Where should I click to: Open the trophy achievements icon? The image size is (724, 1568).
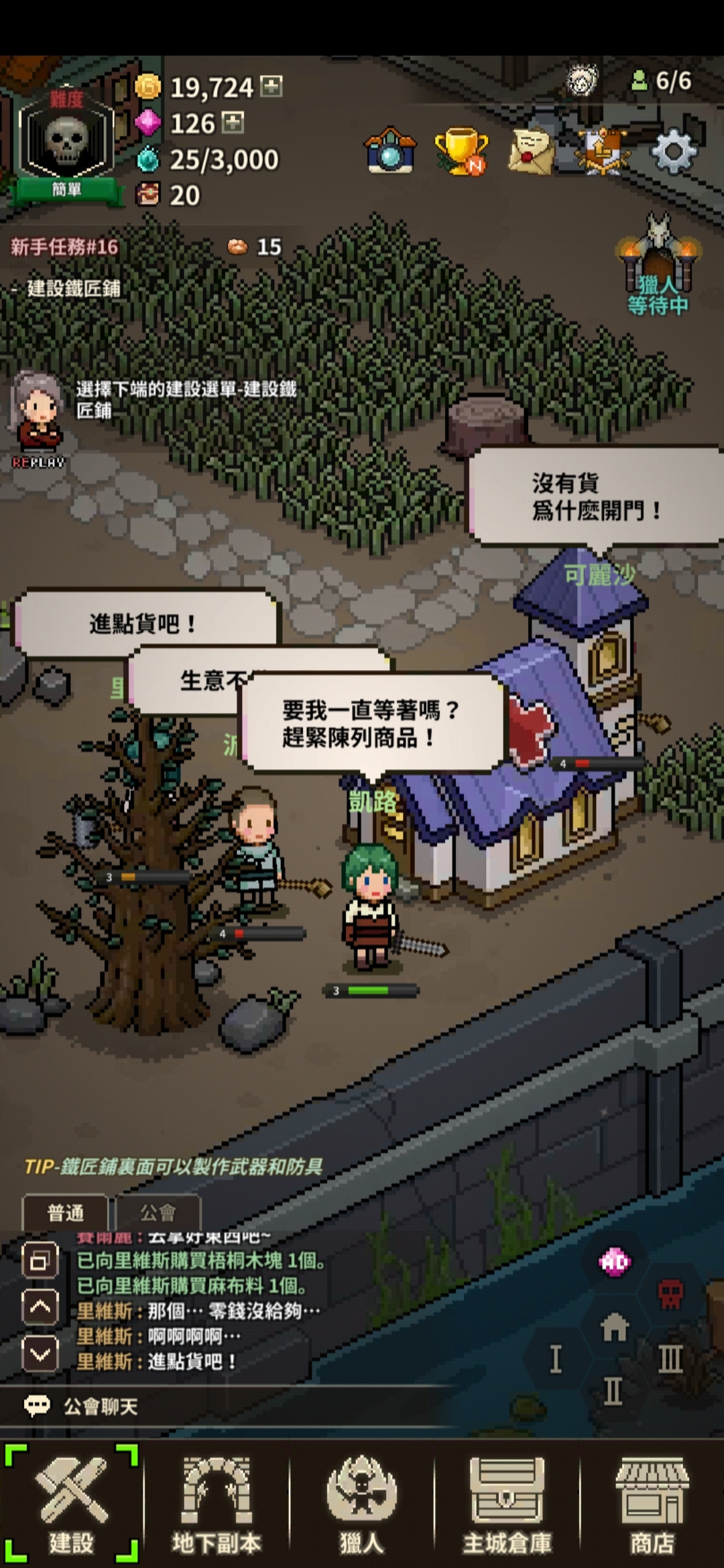click(461, 150)
